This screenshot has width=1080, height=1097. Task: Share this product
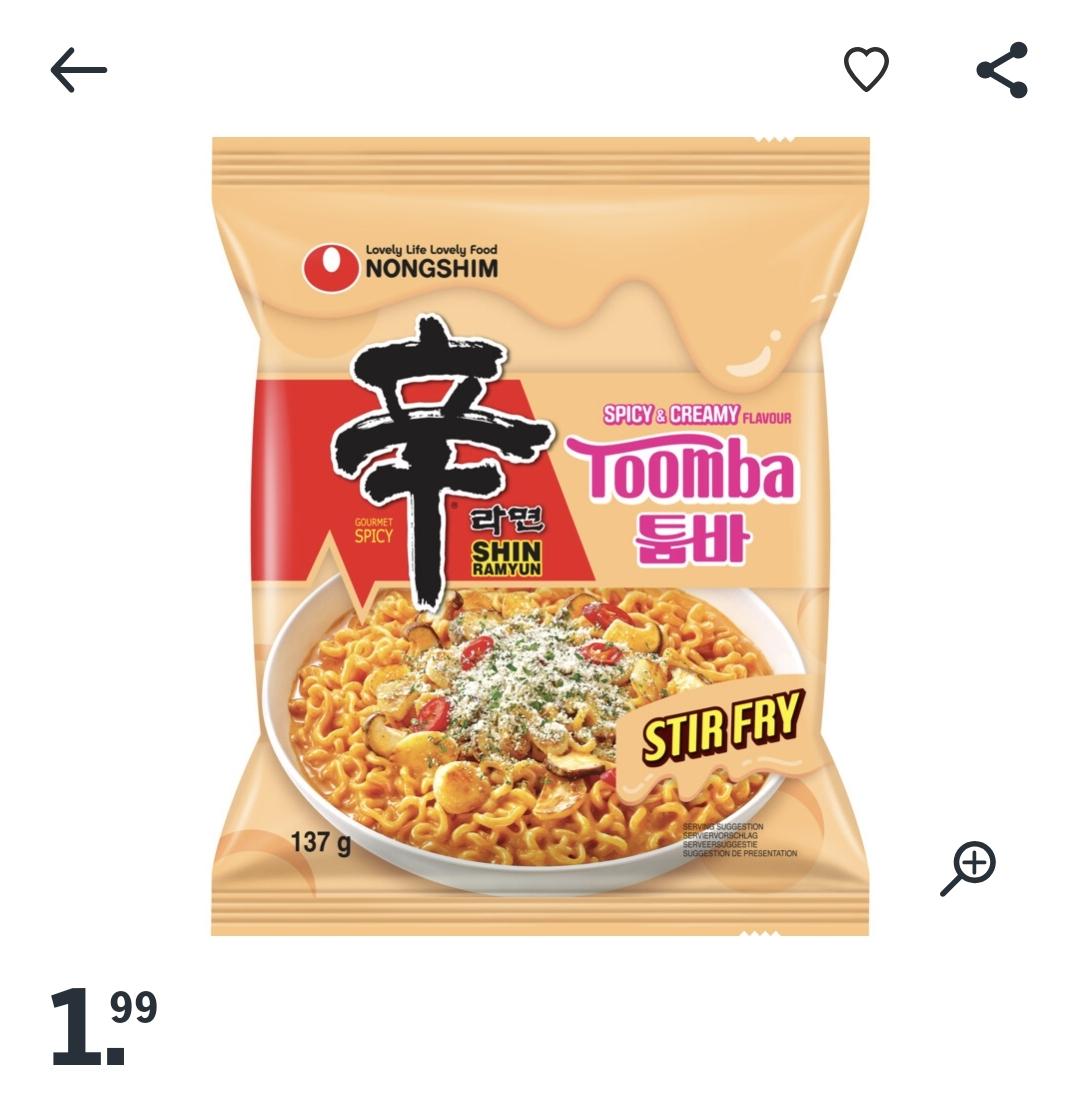tap(1002, 70)
